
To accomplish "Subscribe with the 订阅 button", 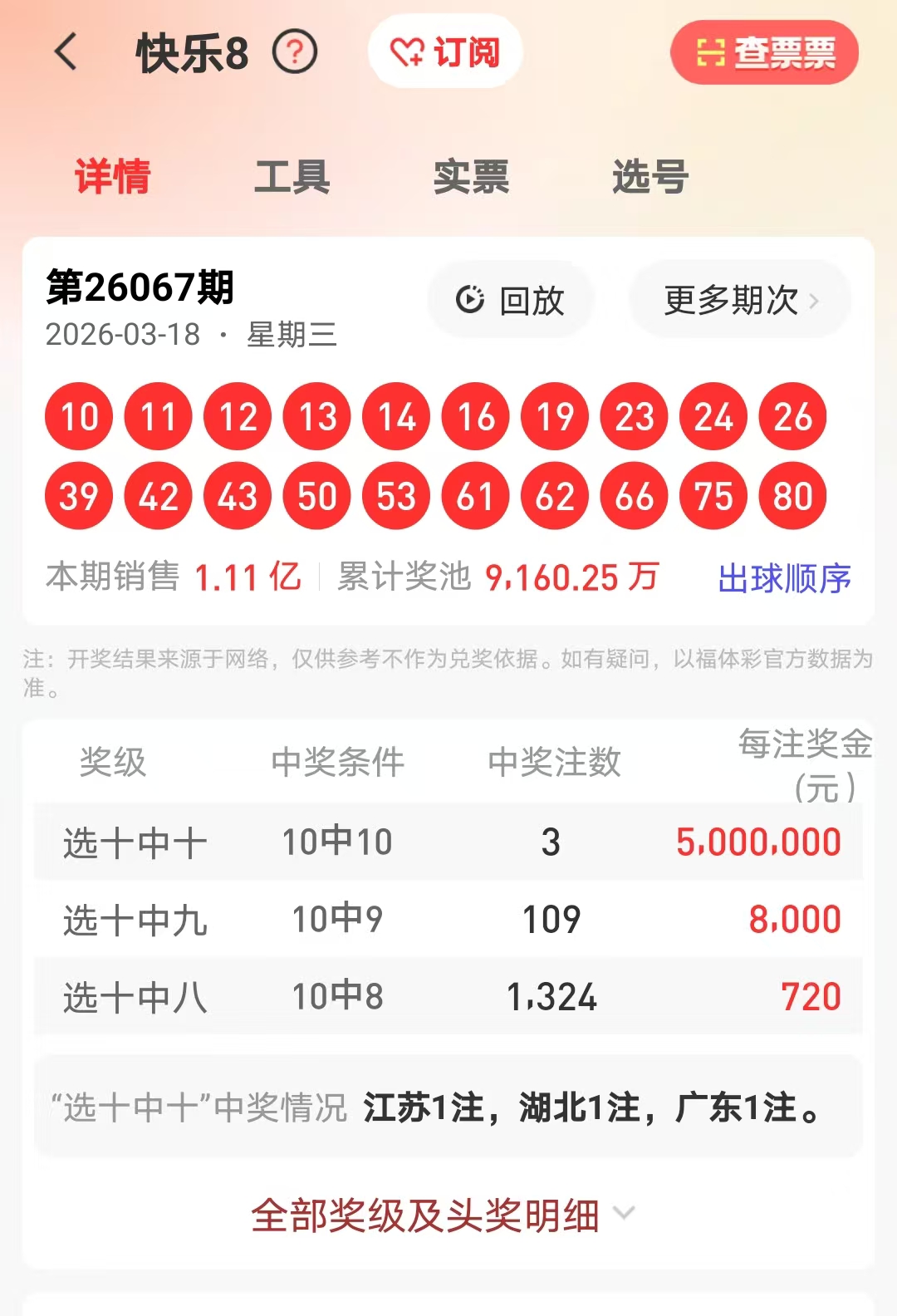I will (x=445, y=52).
